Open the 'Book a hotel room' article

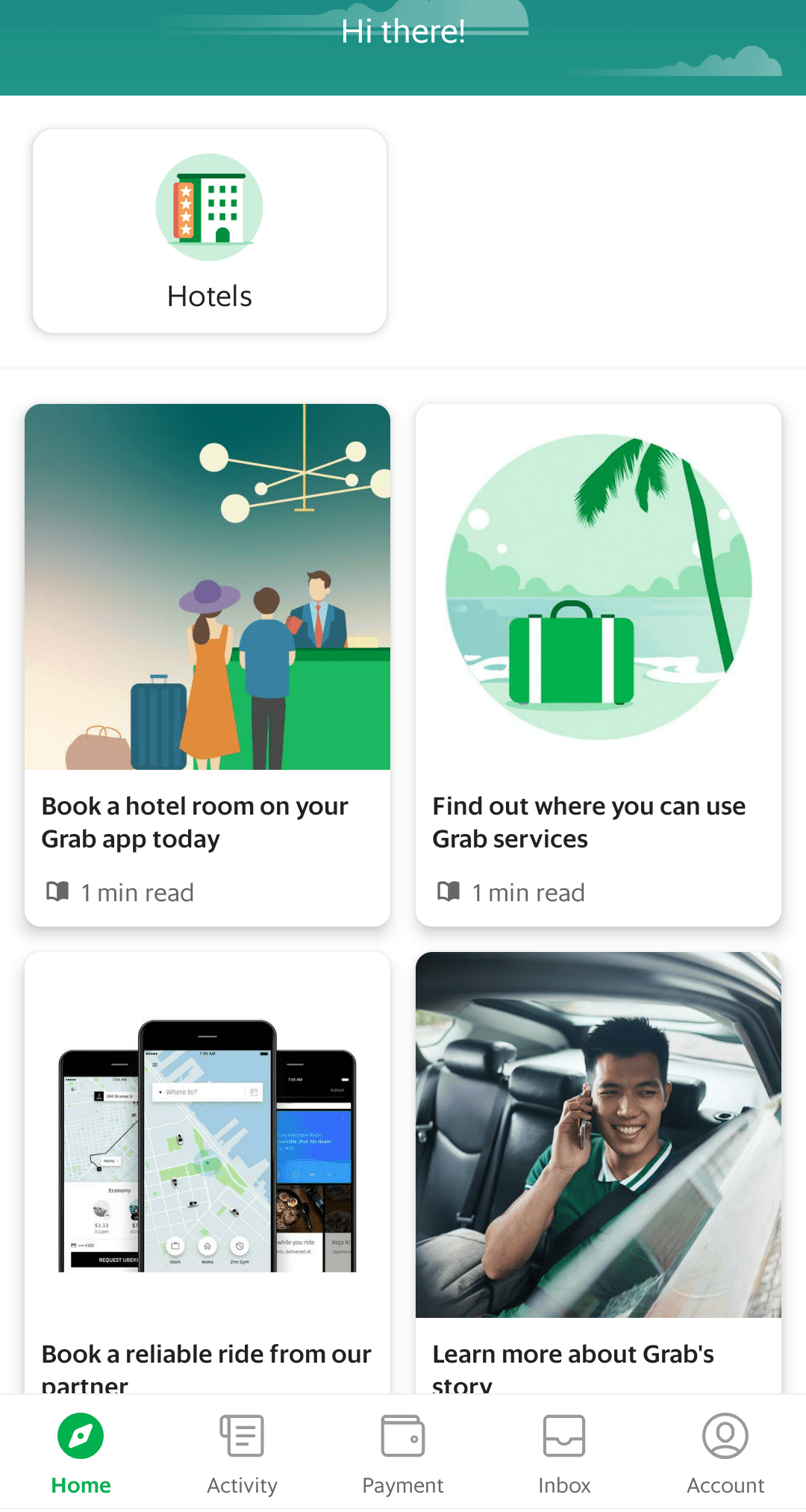207,665
